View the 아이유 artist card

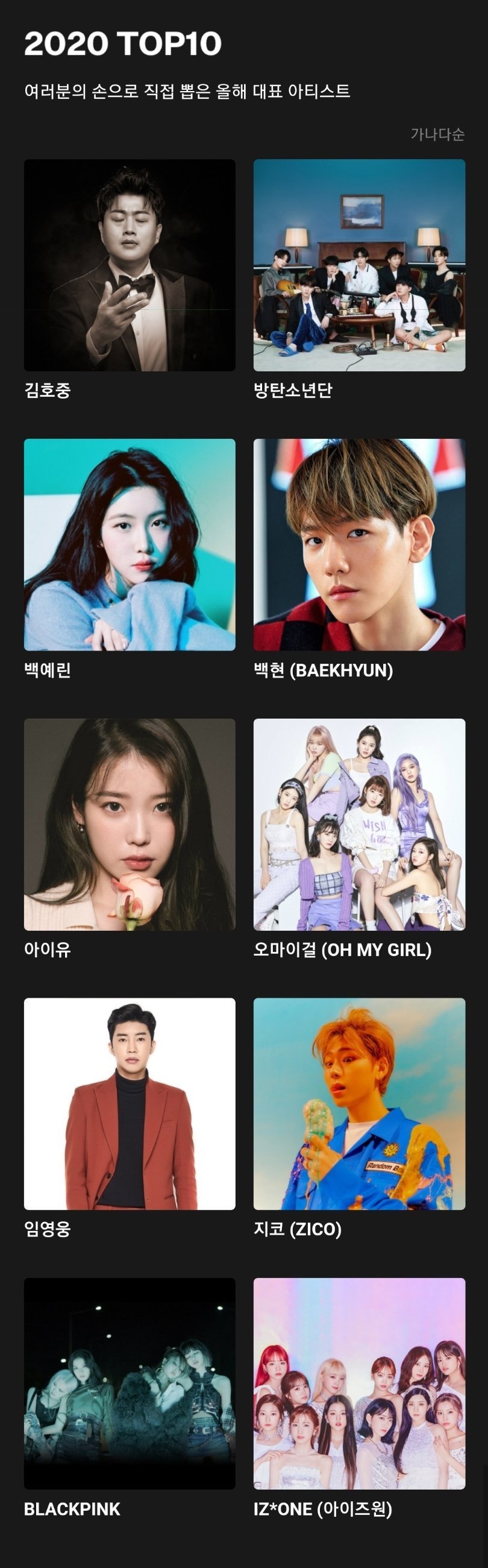click(130, 824)
